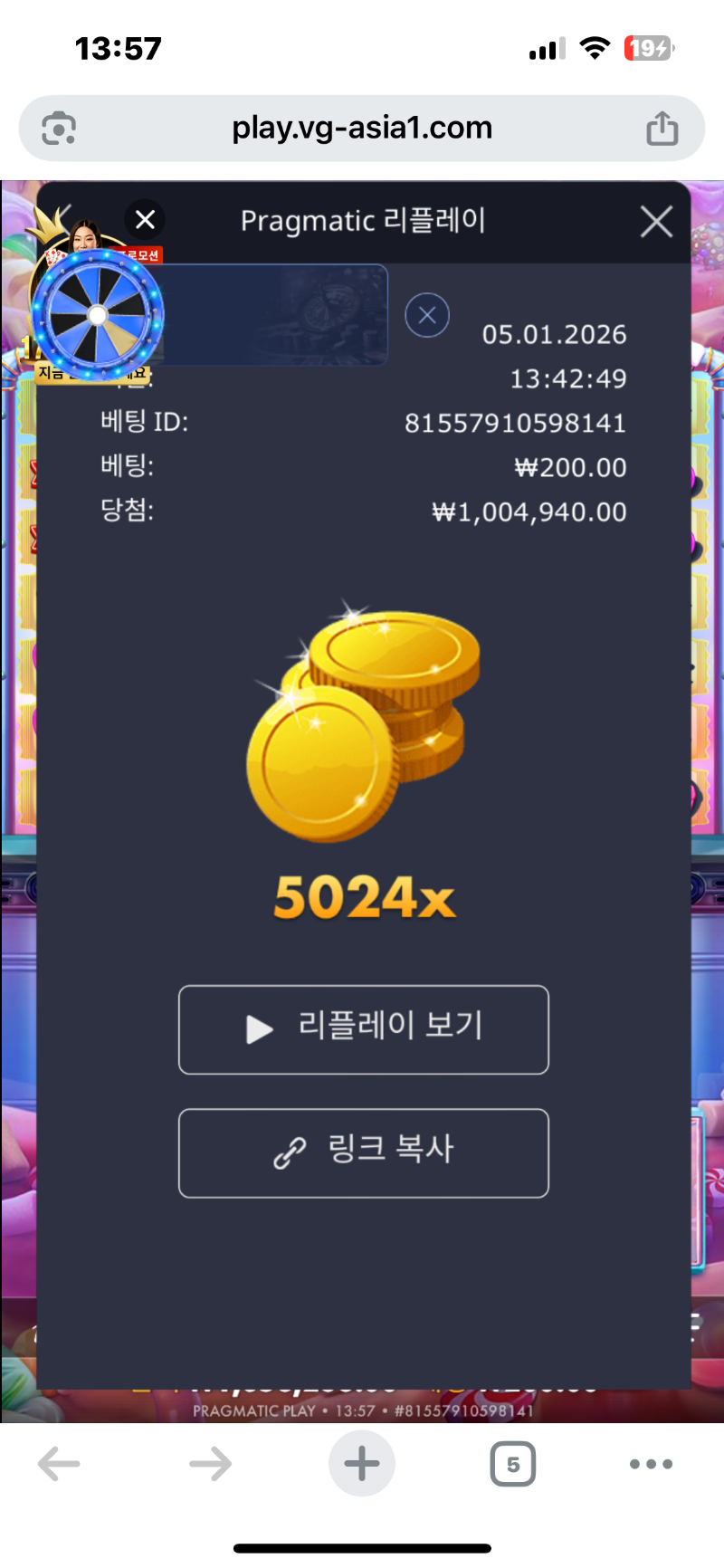724x1568 pixels.
Task: Open the spinning prize wheel promotion
Action: pos(98,315)
